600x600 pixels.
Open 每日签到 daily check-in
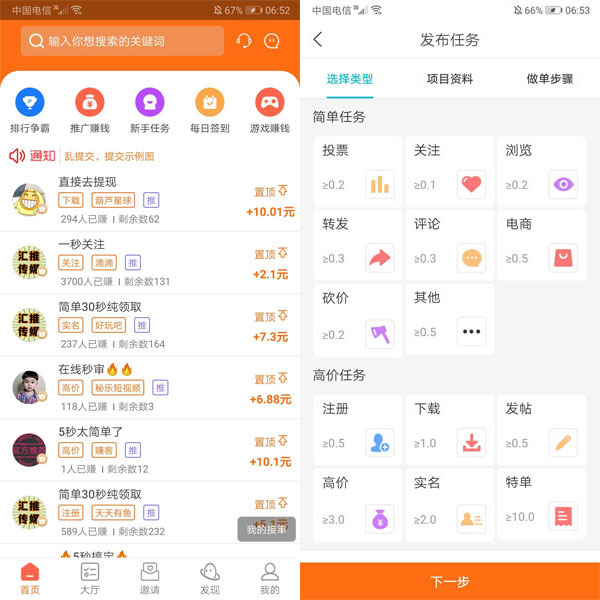coord(210,111)
